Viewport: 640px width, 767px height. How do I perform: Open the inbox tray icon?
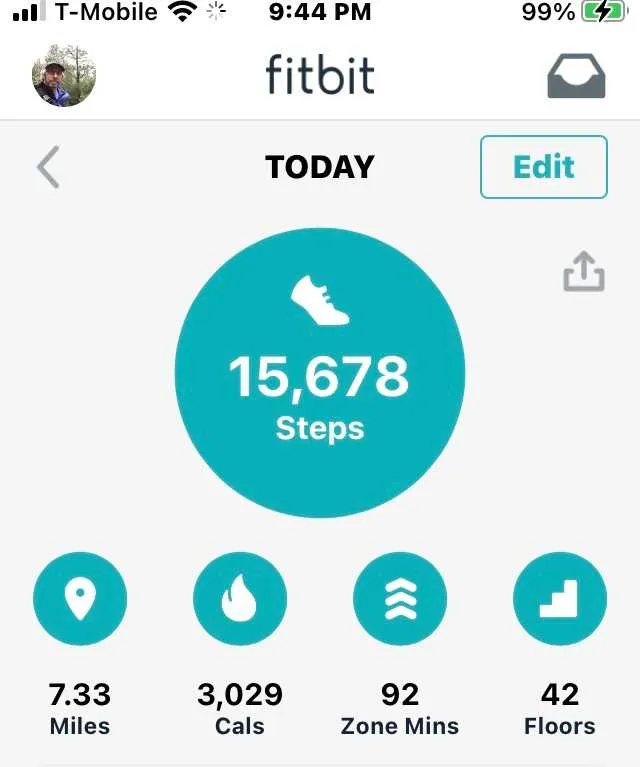tap(576, 75)
